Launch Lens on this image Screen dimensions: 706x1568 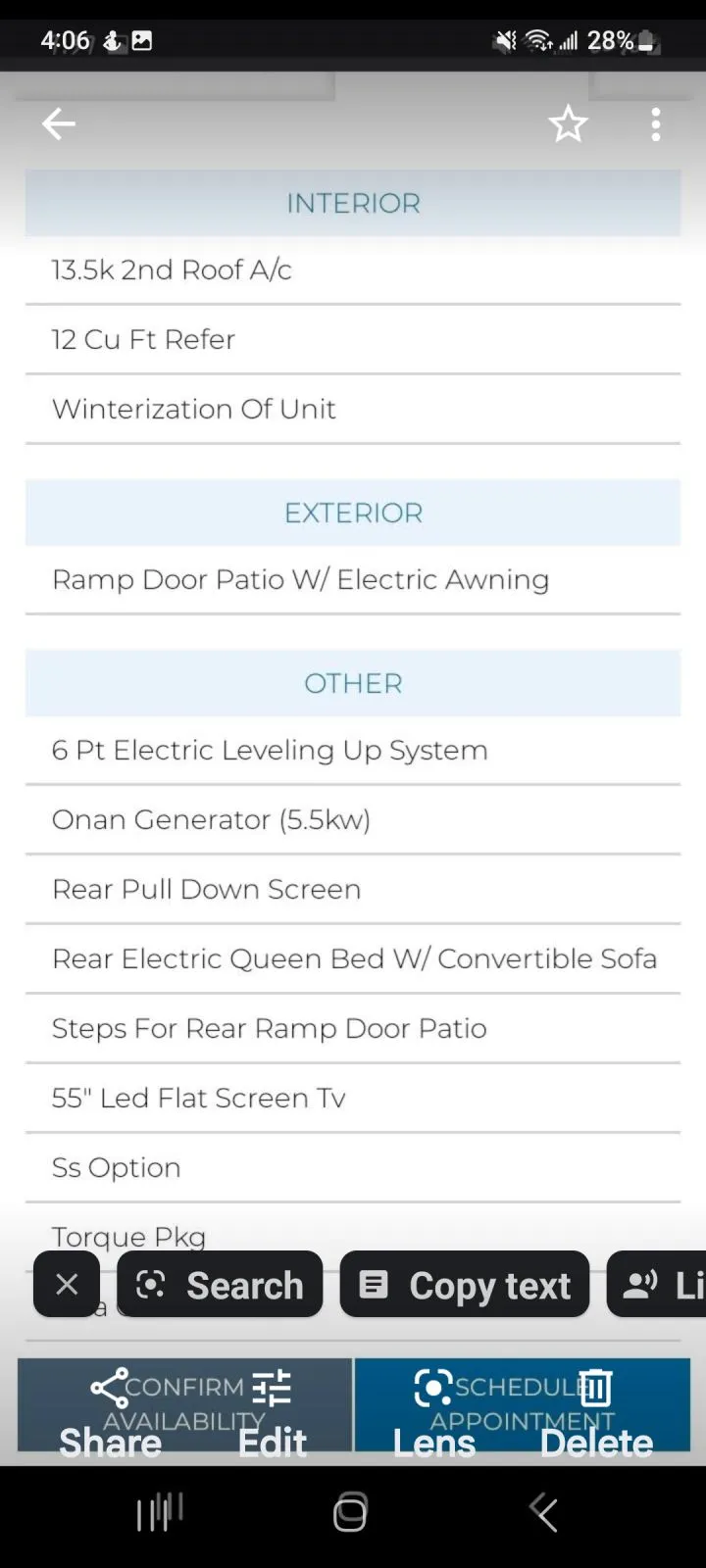[x=434, y=1413]
